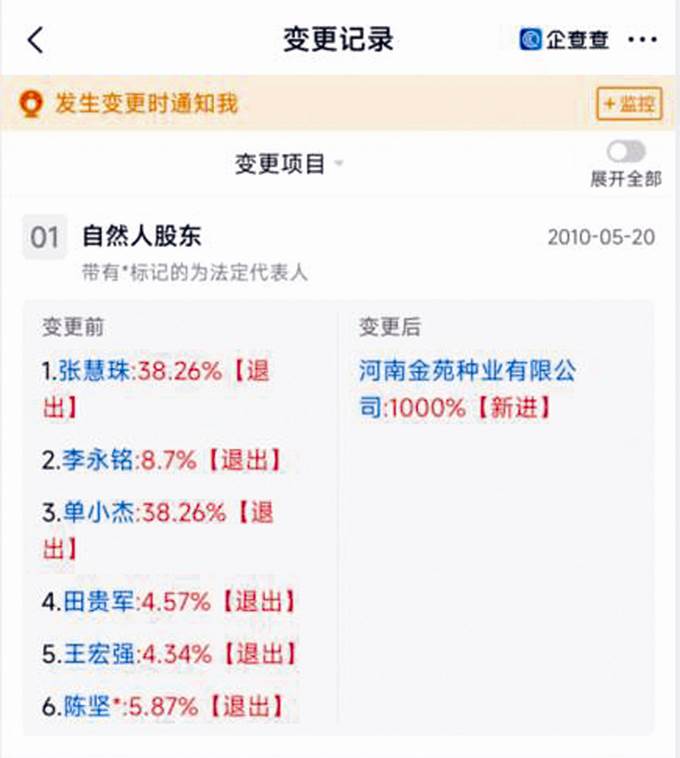Tap the 发生变更时通知我 notification banner
The height and width of the screenshot is (758, 680).
(145, 103)
